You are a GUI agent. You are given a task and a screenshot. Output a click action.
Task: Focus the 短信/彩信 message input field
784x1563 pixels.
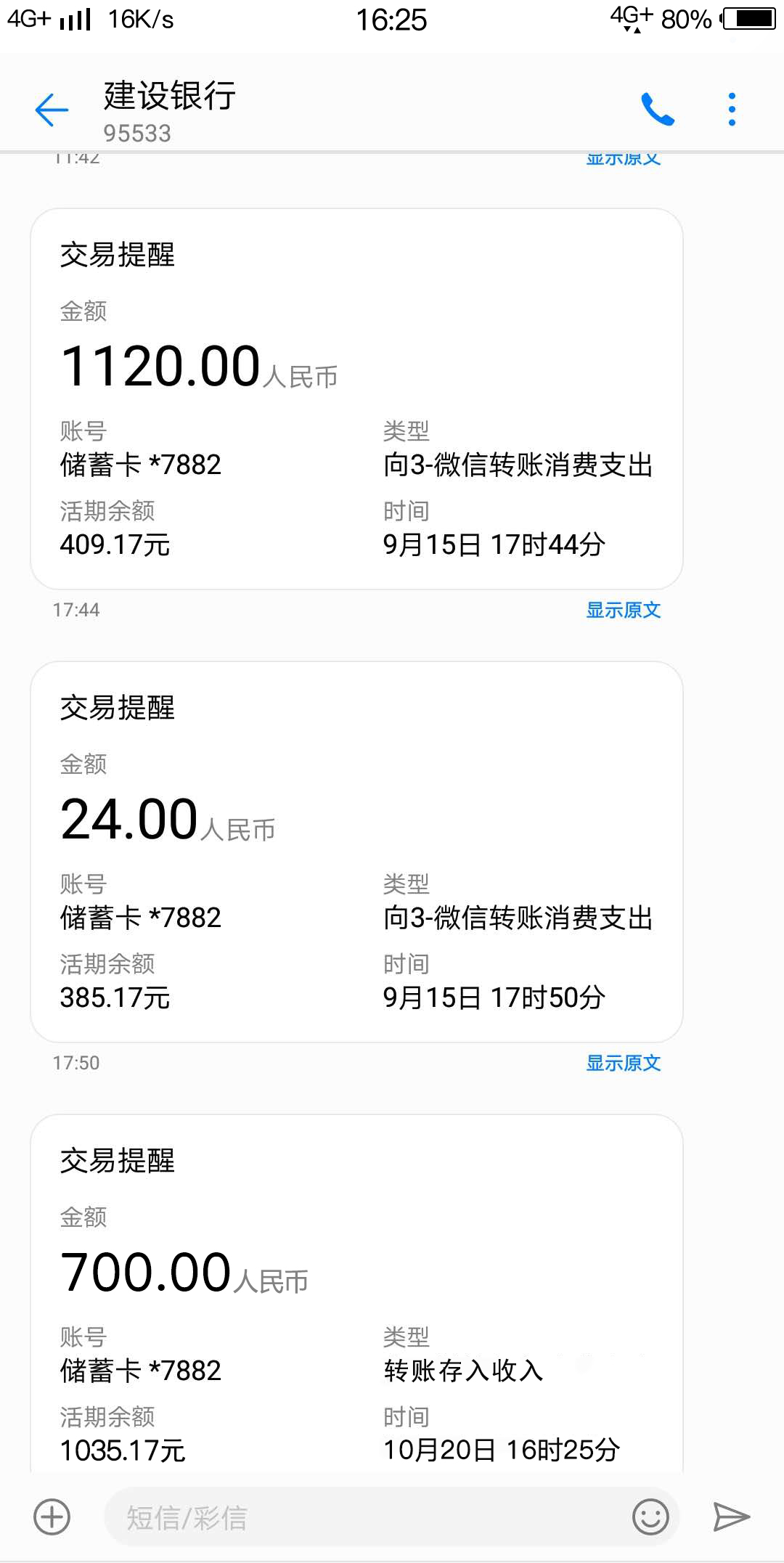tap(367, 1517)
